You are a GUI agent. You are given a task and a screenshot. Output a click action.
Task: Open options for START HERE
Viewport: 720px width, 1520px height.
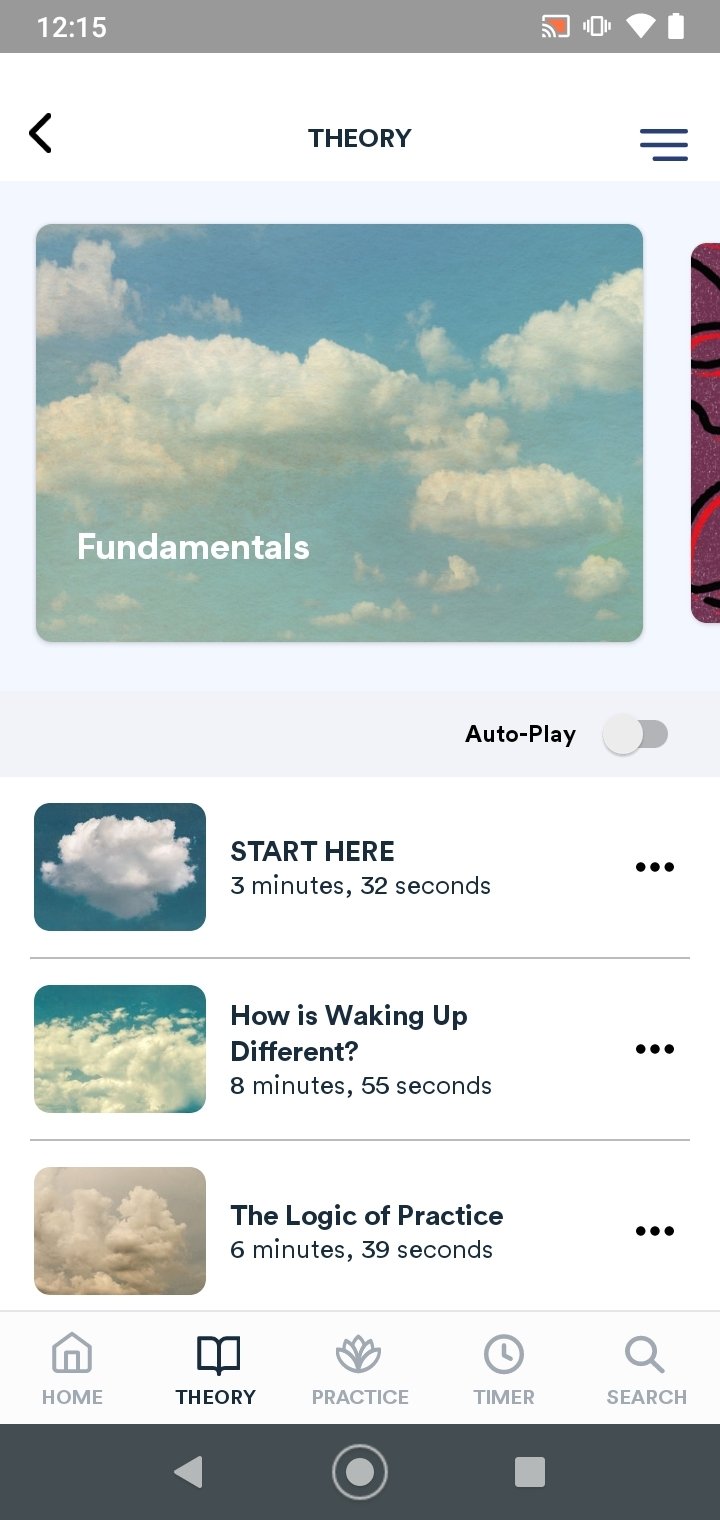(655, 867)
